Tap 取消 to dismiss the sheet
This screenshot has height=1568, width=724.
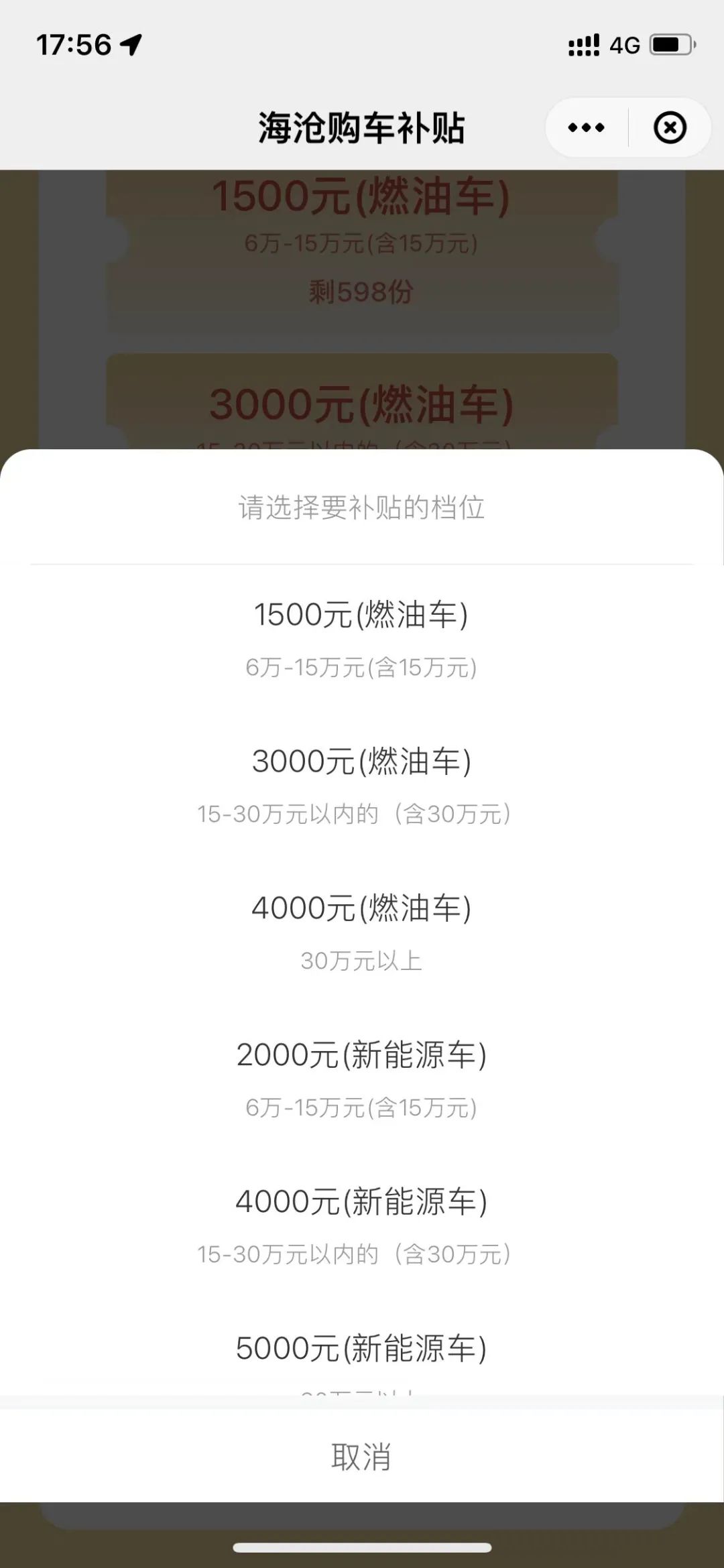pos(362,1456)
